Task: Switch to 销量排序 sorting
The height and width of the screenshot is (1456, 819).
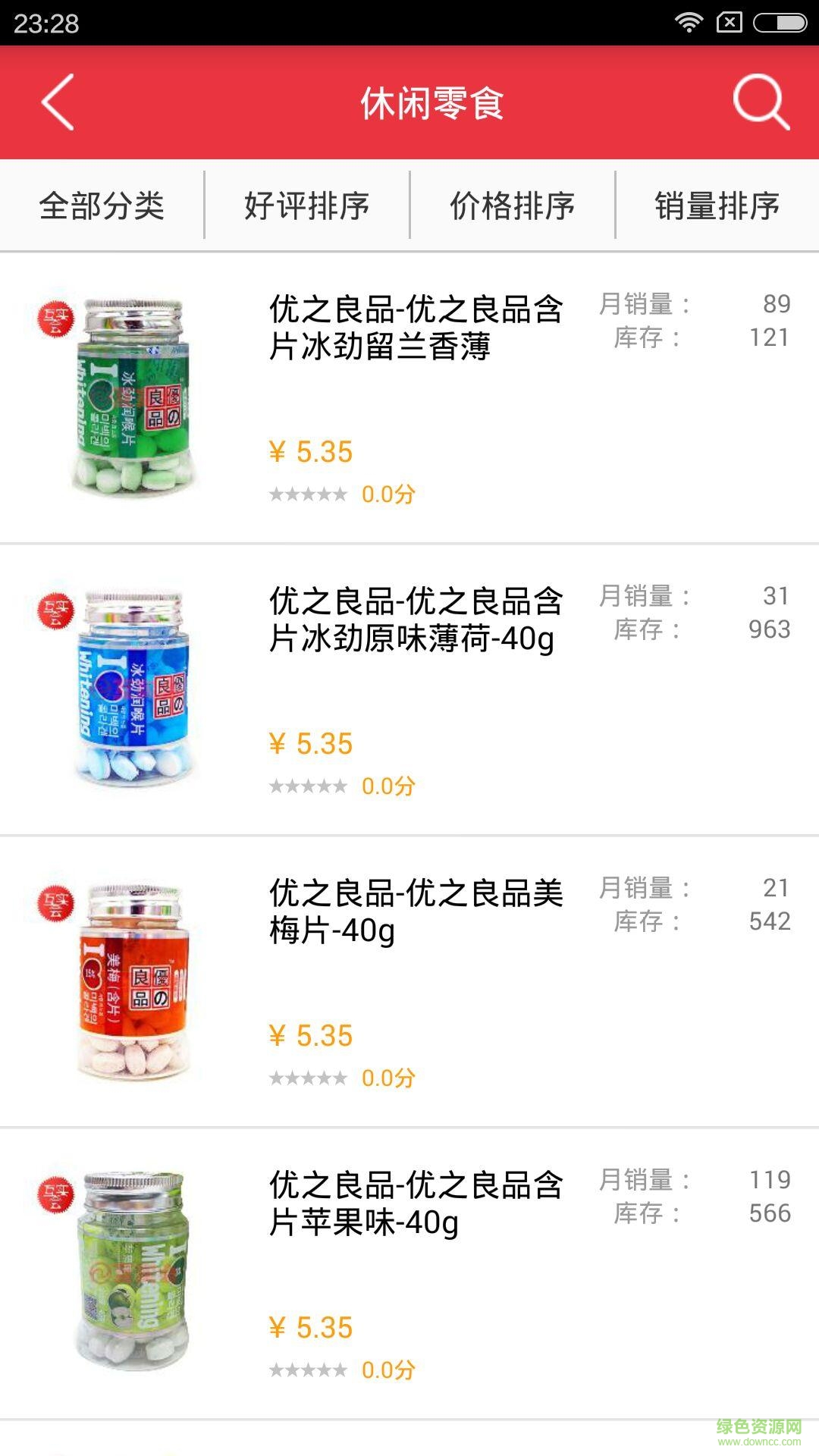Action: 716,205
